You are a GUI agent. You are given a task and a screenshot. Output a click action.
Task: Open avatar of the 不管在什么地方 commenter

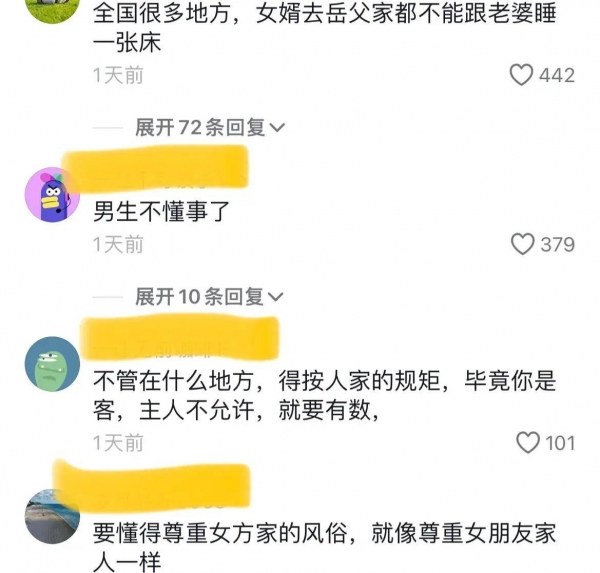pos(52,364)
